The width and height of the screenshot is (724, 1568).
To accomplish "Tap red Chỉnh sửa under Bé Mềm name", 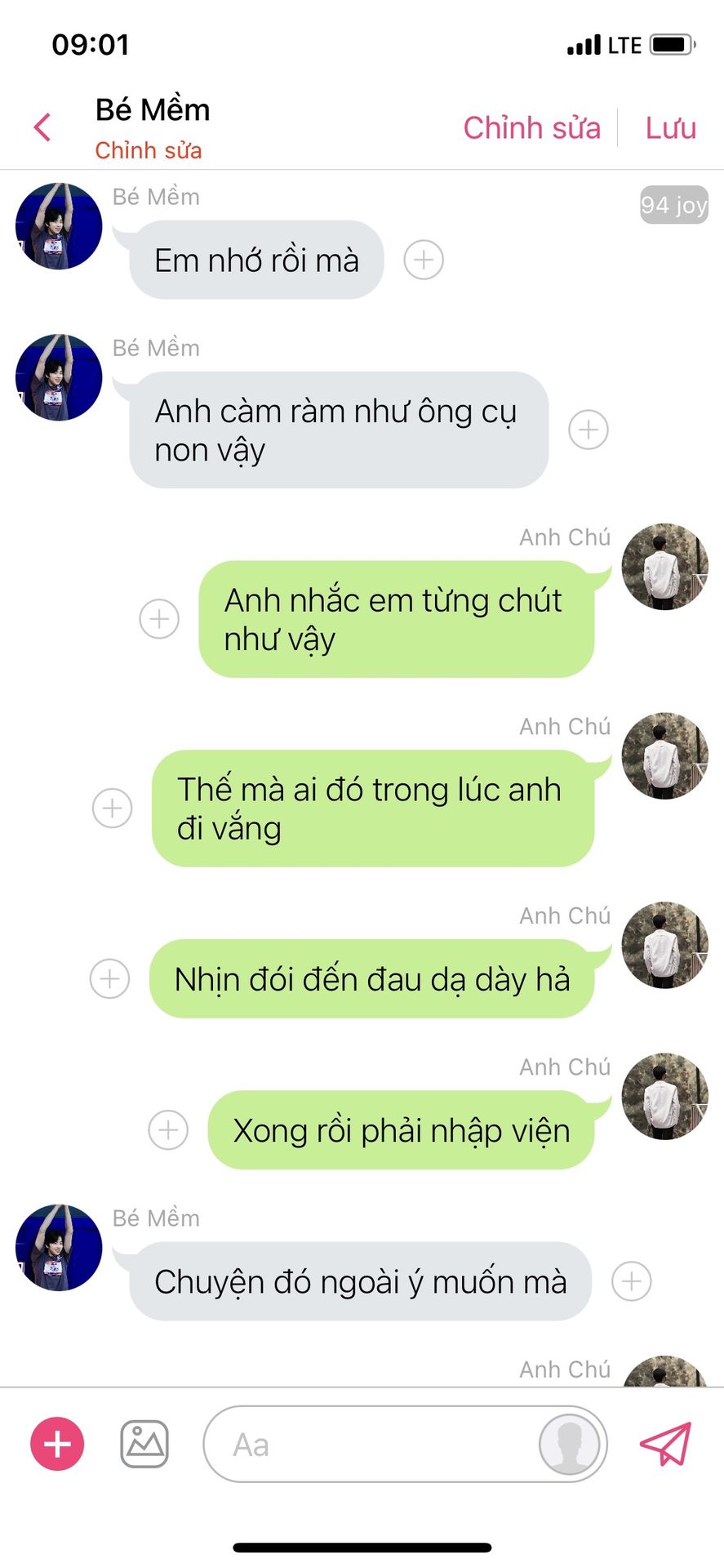I will tap(148, 150).
